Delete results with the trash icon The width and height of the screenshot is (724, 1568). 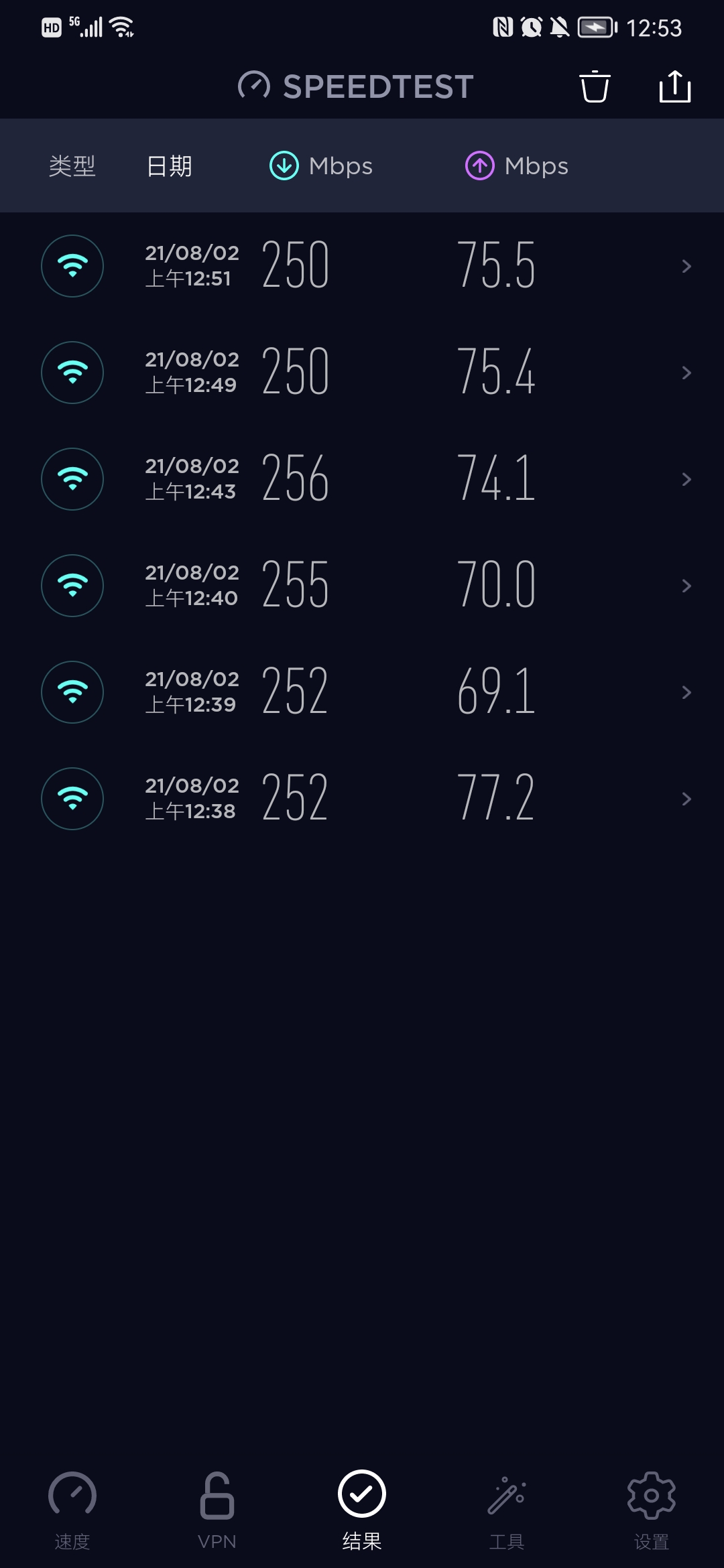point(595,86)
